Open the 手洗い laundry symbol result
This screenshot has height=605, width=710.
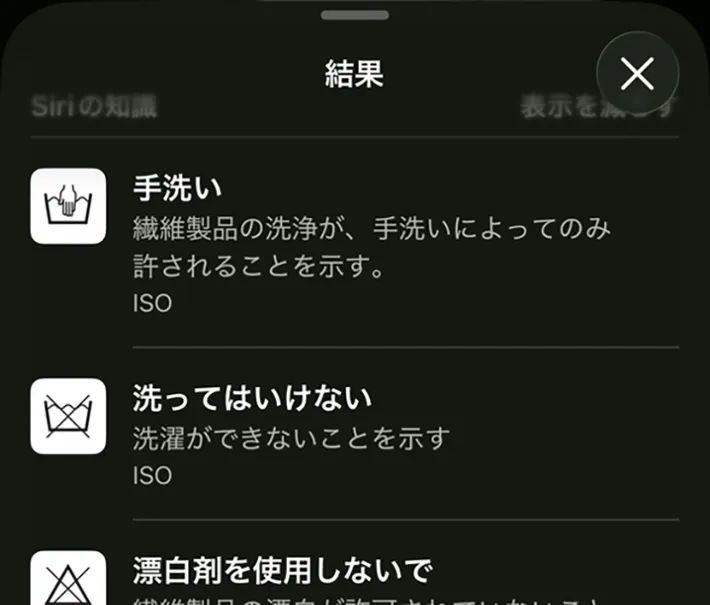355,244
